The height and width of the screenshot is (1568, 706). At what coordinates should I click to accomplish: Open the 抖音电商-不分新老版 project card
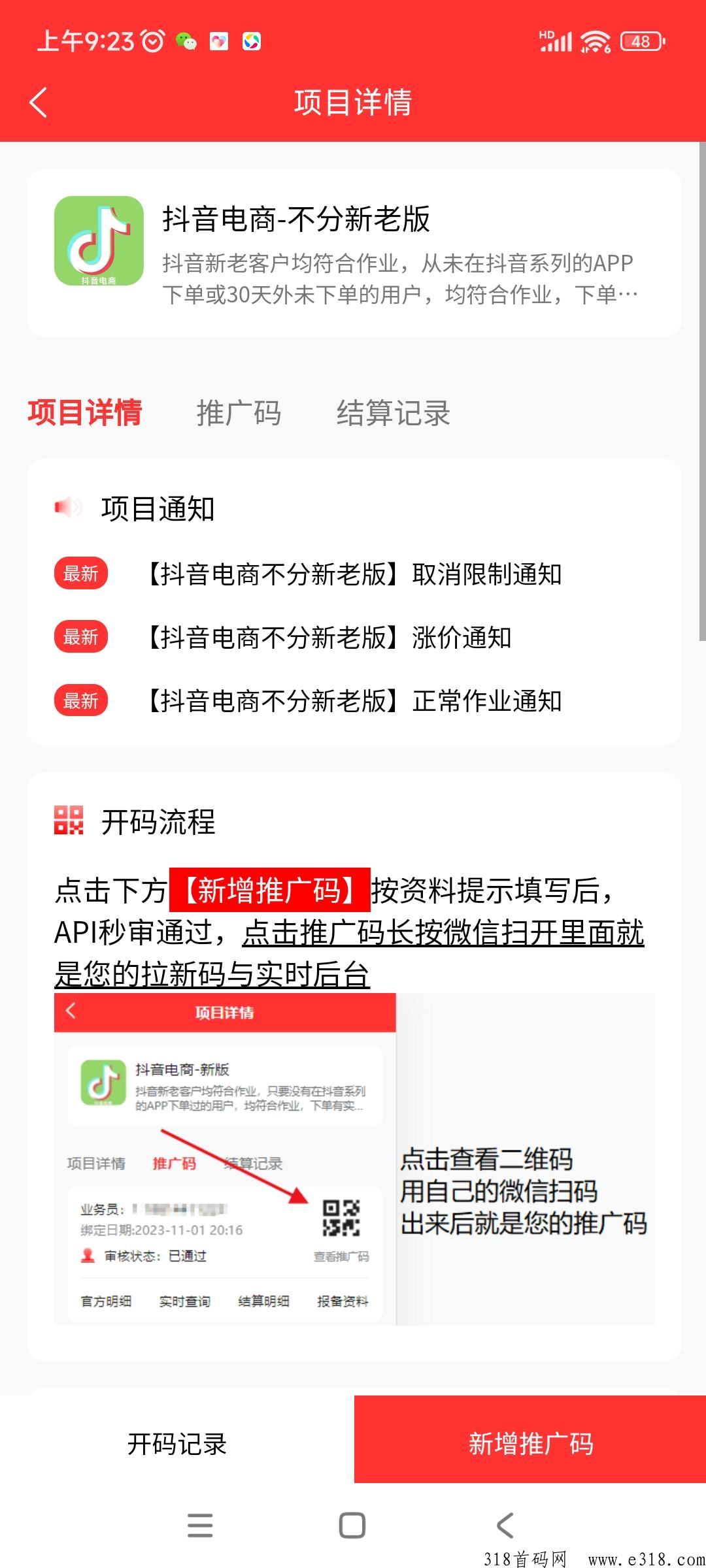click(x=354, y=252)
